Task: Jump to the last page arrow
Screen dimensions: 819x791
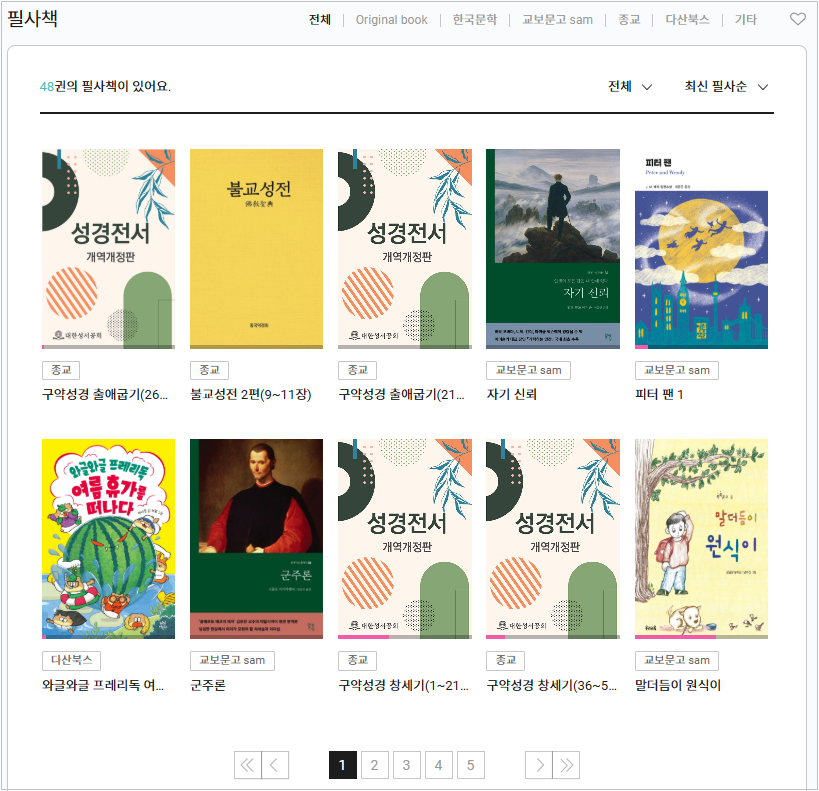Action: (566, 766)
